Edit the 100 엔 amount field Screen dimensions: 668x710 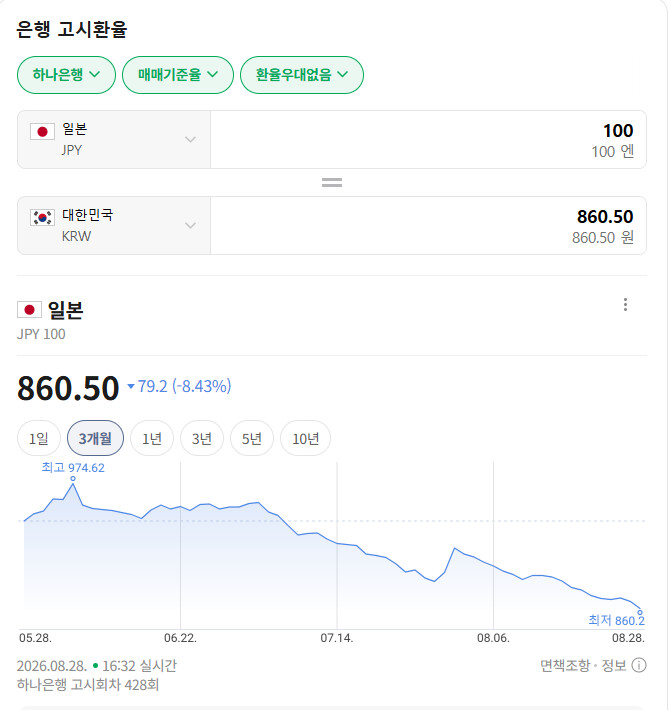[x=428, y=139]
